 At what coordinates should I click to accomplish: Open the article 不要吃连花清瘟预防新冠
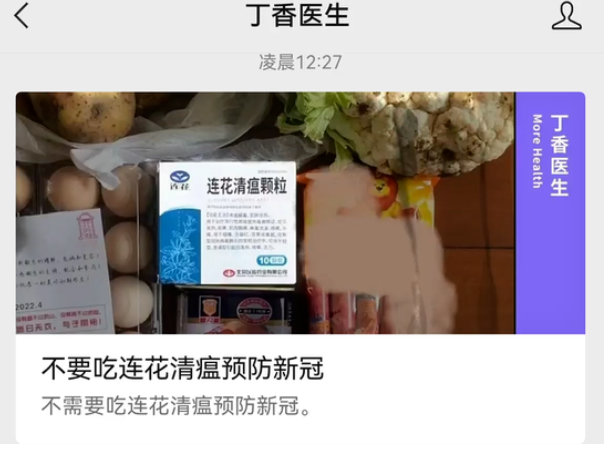pyautogui.click(x=183, y=369)
